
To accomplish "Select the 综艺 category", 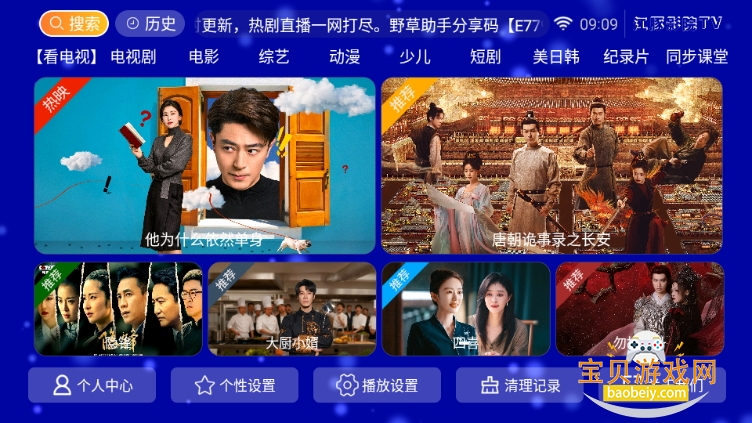I will tap(273, 57).
